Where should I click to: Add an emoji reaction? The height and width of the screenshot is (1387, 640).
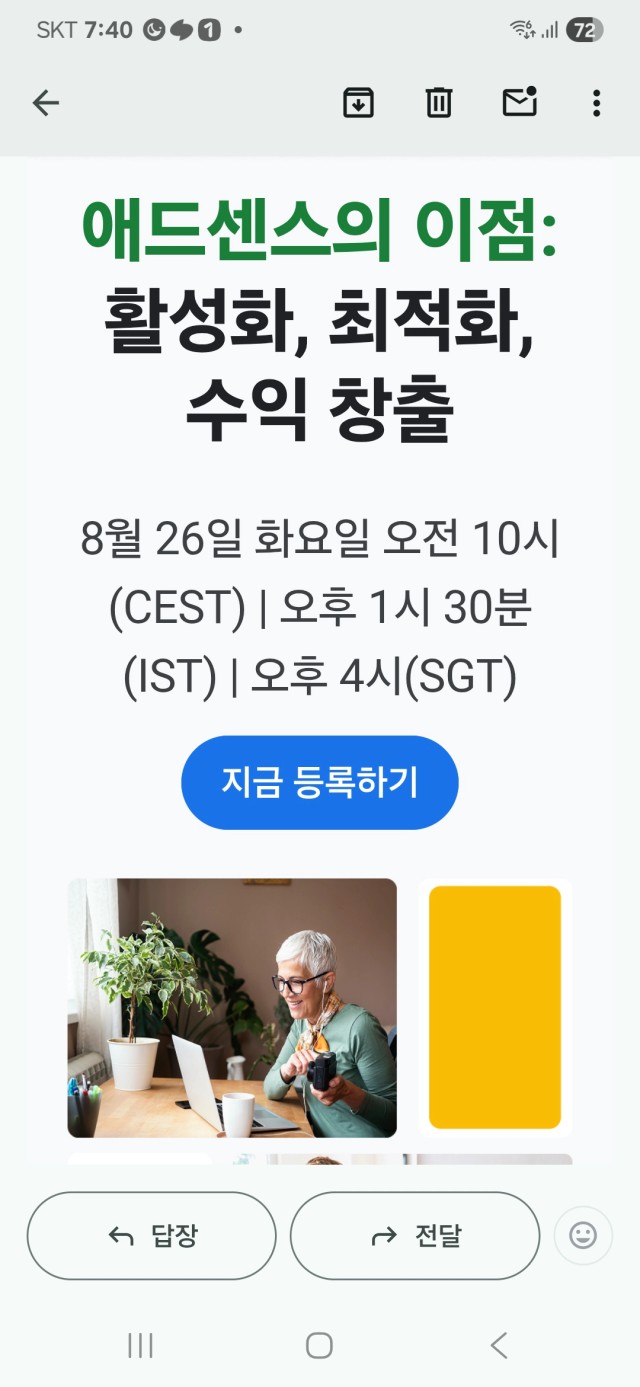point(583,1236)
